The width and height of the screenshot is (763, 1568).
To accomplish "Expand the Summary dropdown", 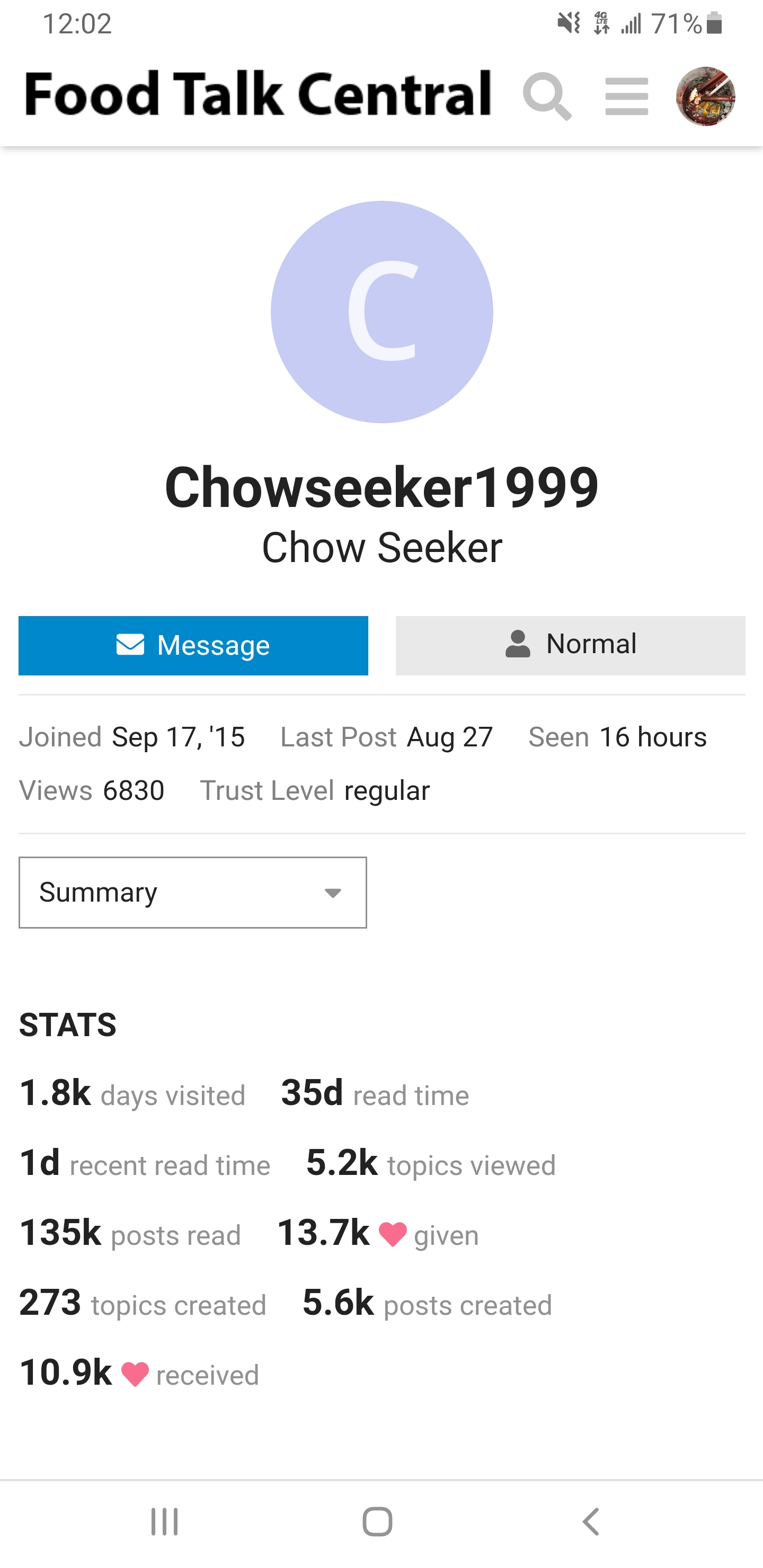I will point(193,893).
